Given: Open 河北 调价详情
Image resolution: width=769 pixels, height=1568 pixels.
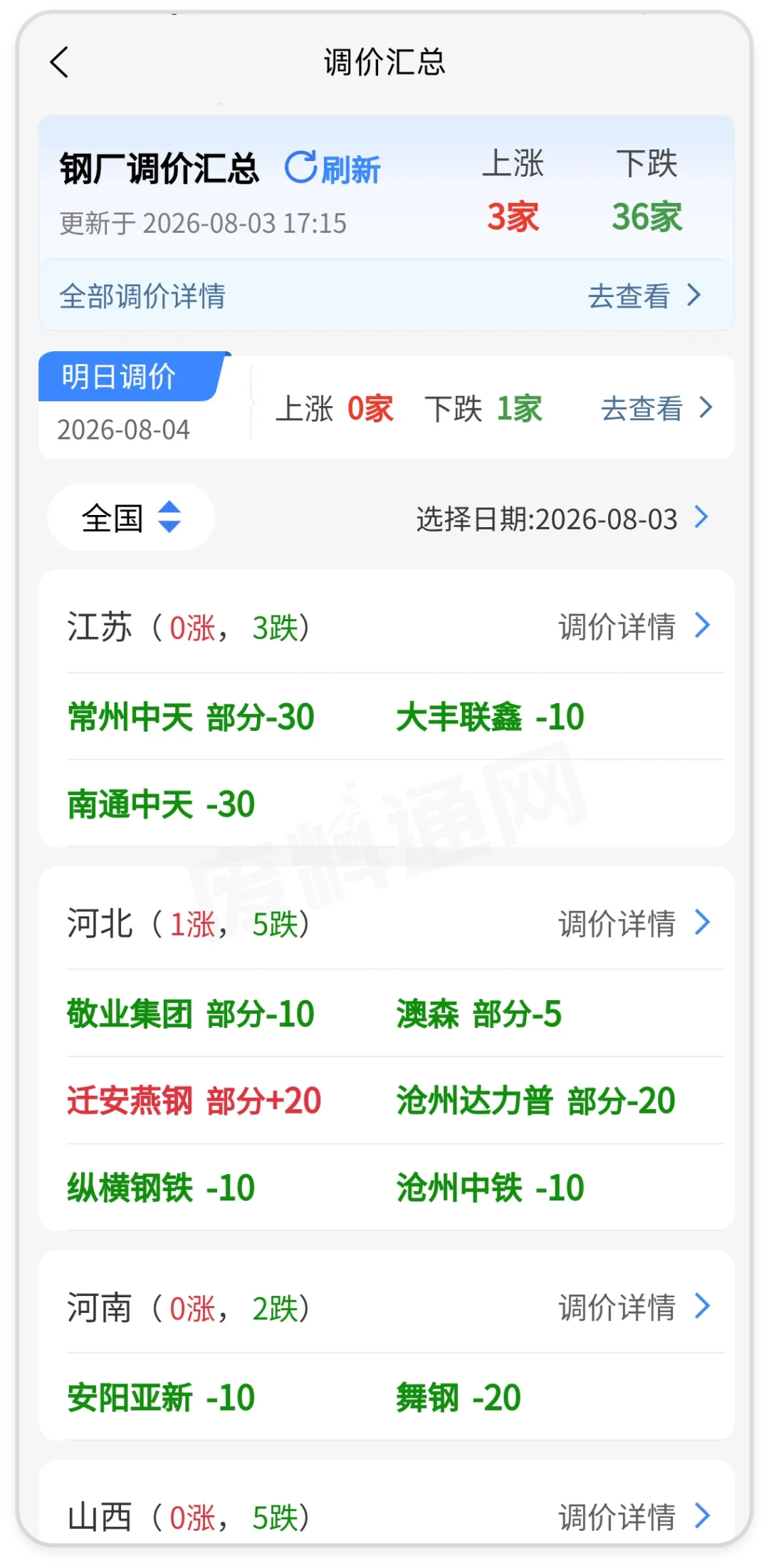Looking at the screenshot, I should 634,924.
